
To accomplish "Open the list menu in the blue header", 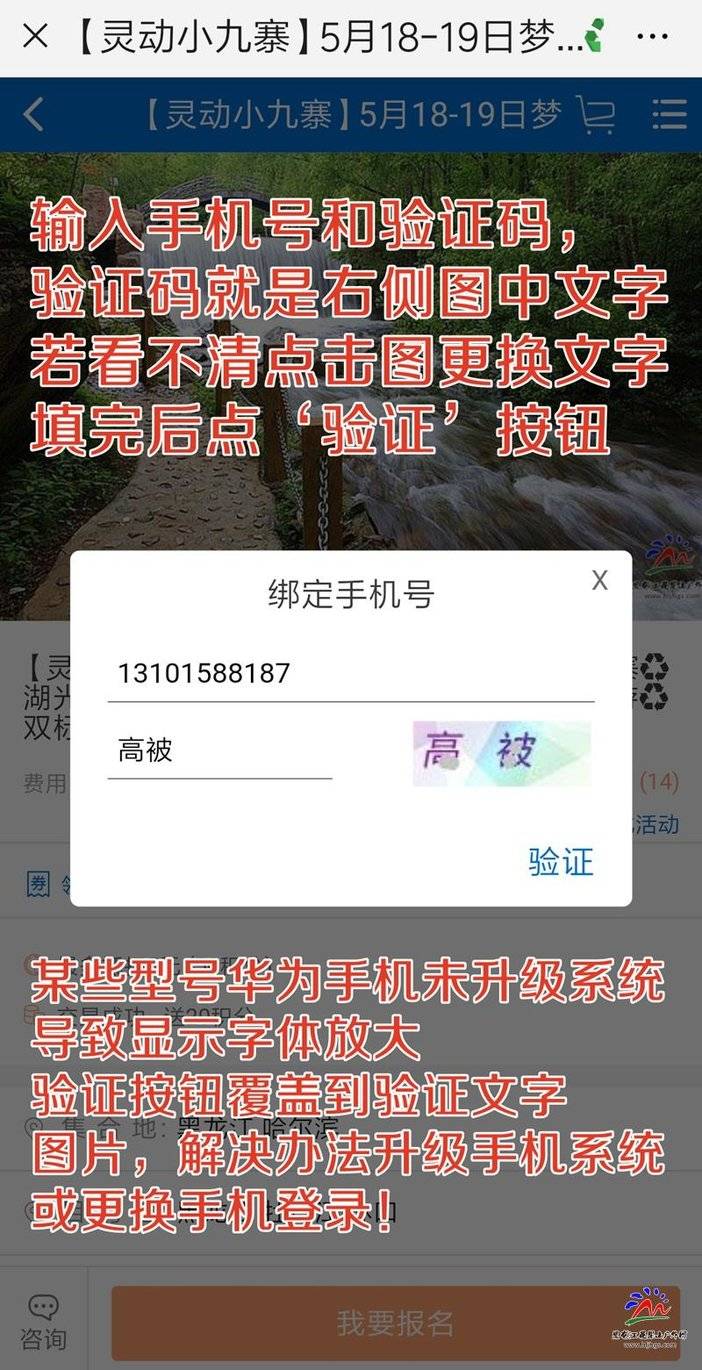I will [668, 114].
